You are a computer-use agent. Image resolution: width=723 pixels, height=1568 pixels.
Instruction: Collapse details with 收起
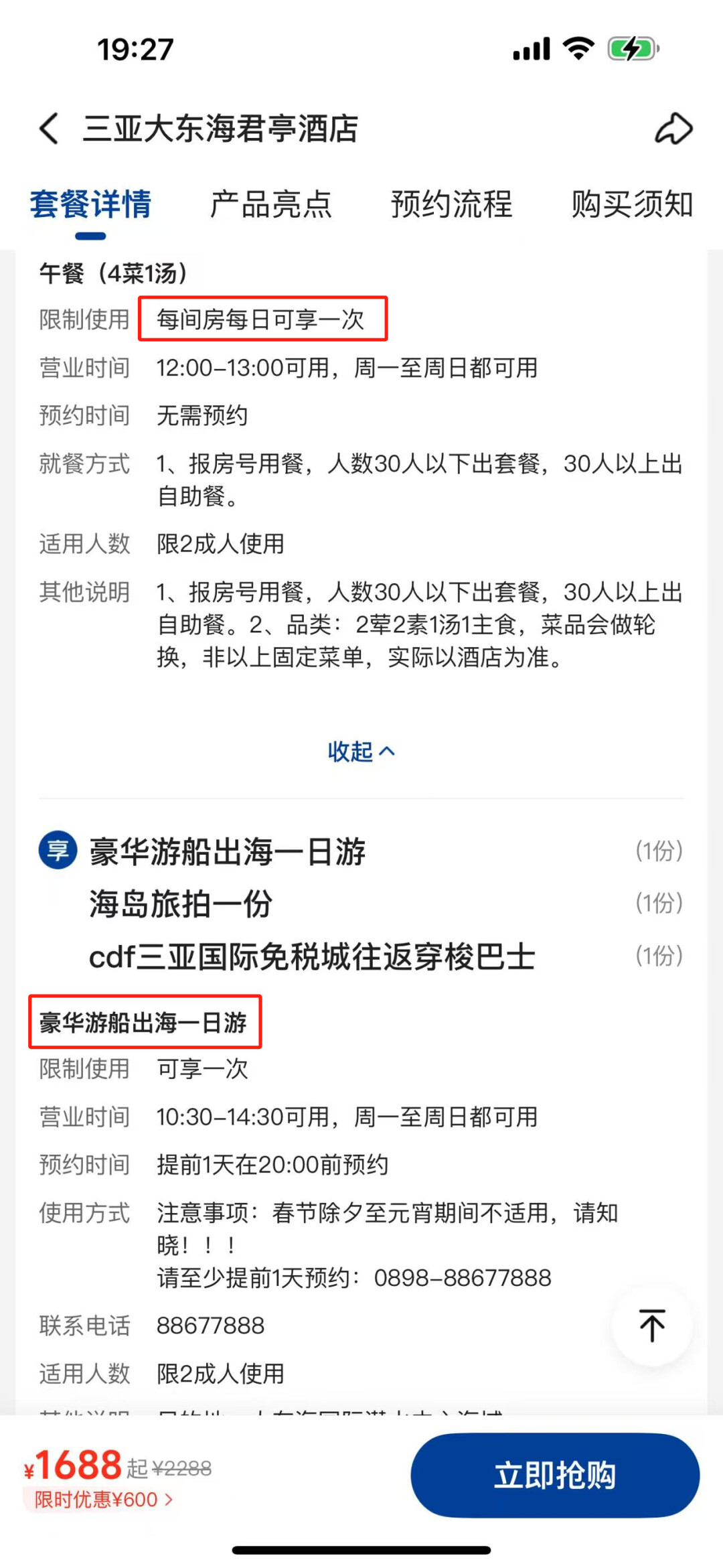click(361, 752)
